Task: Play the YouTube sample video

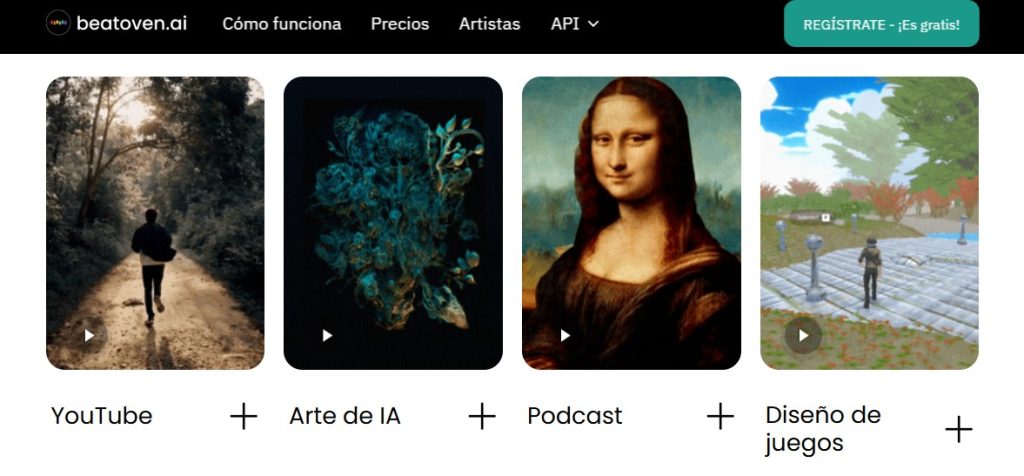Action: (x=89, y=335)
